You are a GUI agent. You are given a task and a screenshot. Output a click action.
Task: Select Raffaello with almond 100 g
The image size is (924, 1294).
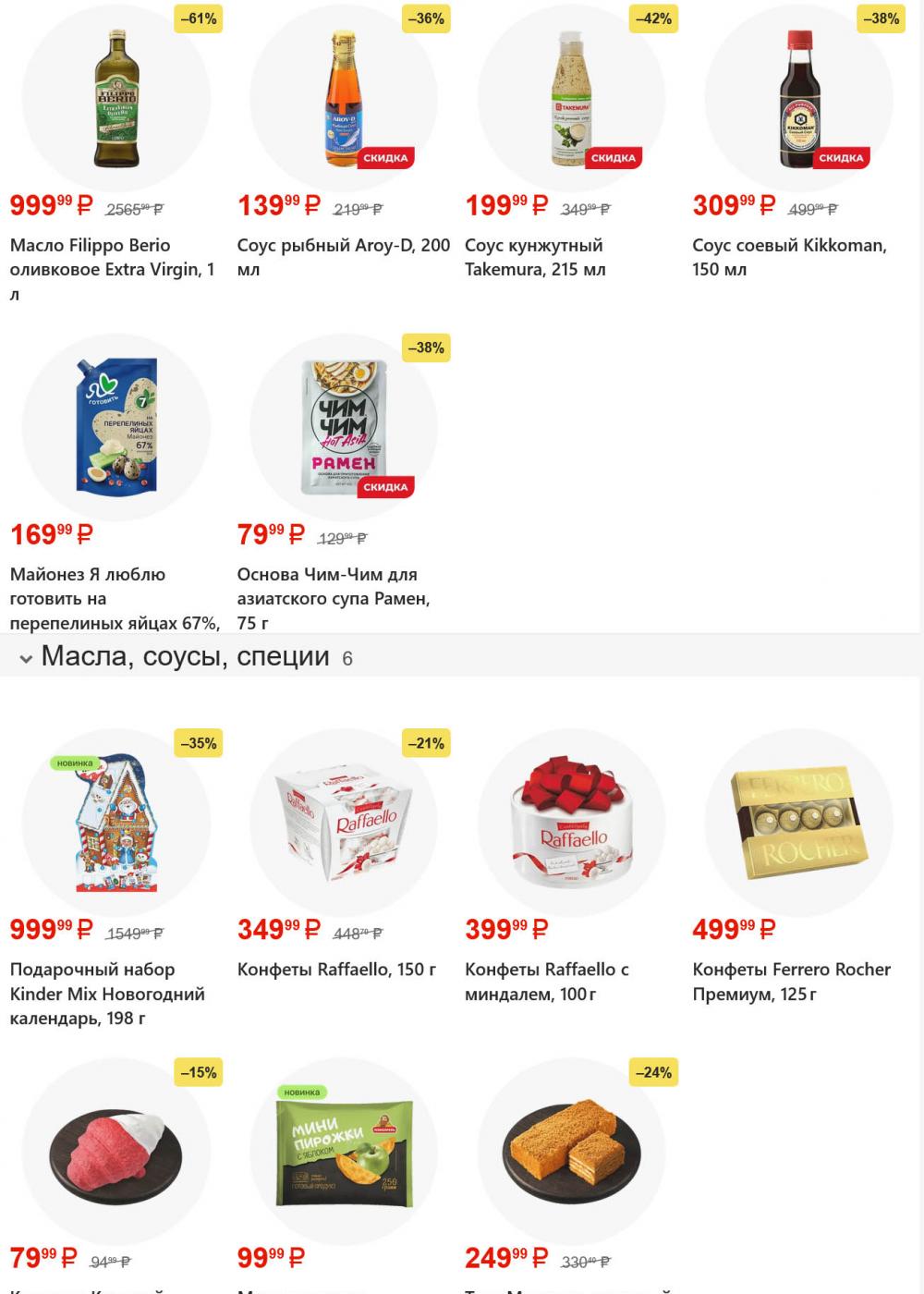[x=571, y=823]
